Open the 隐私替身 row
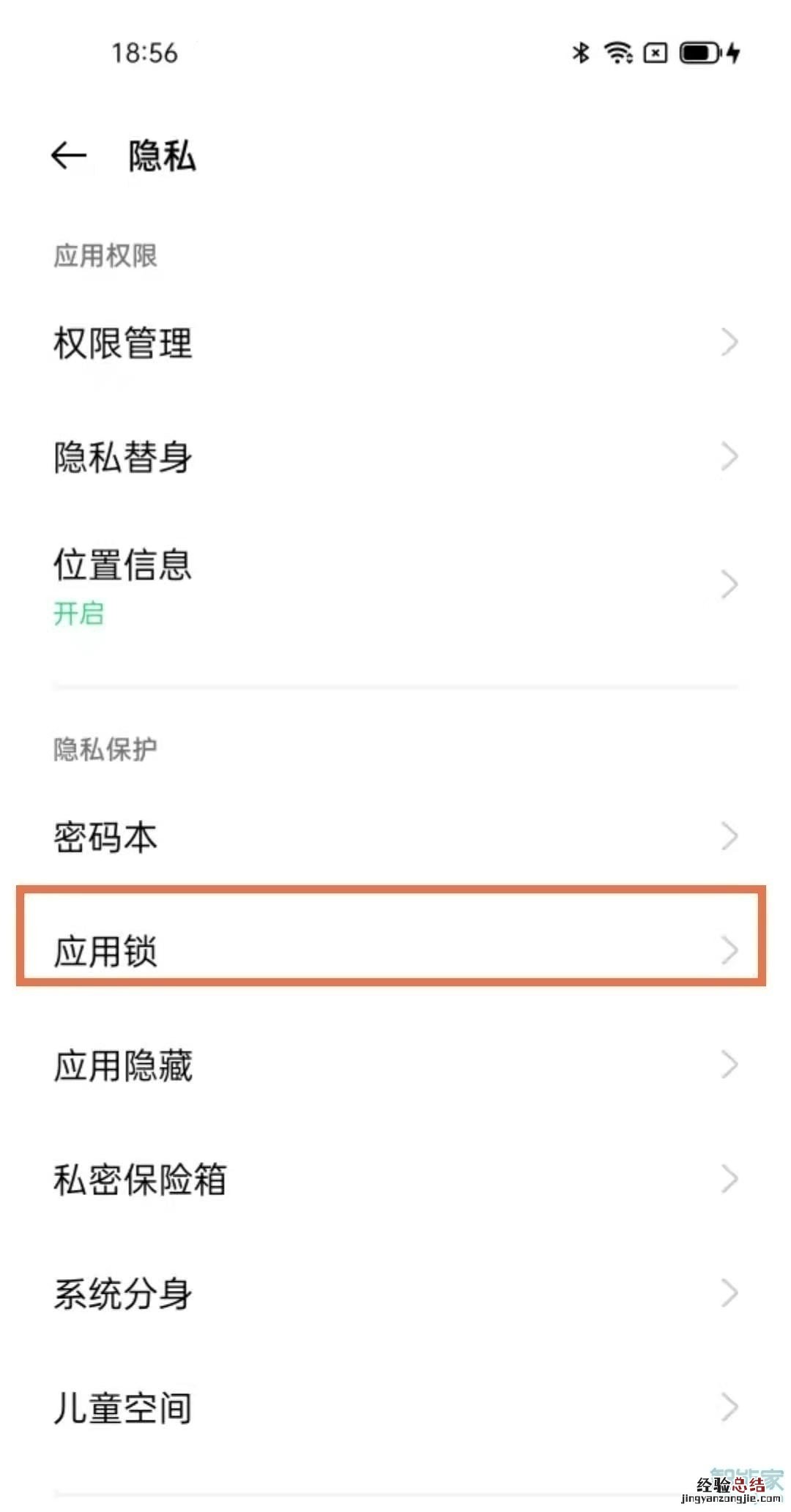The height and width of the screenshot is (1512, 791). pos(395,457)
